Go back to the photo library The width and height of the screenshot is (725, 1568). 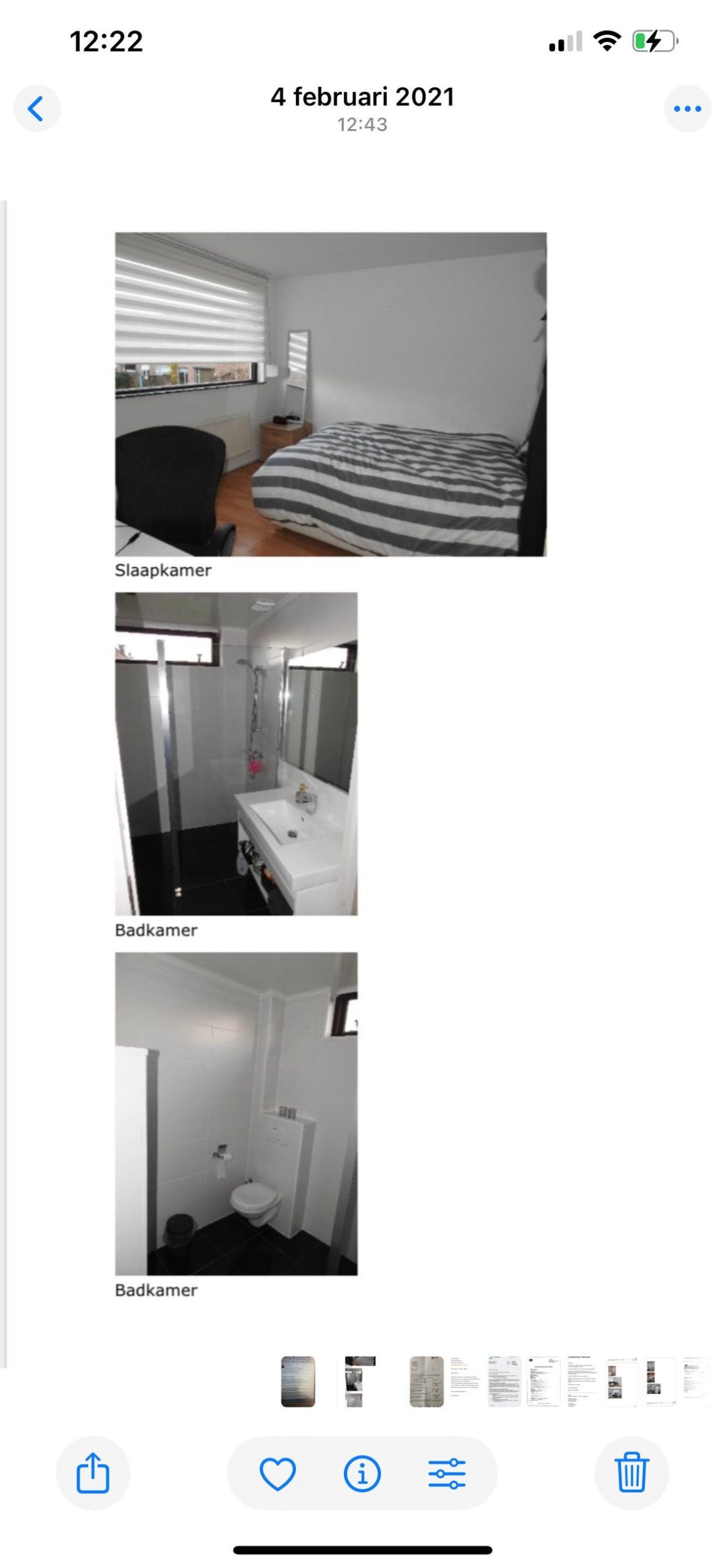(37, 109)
